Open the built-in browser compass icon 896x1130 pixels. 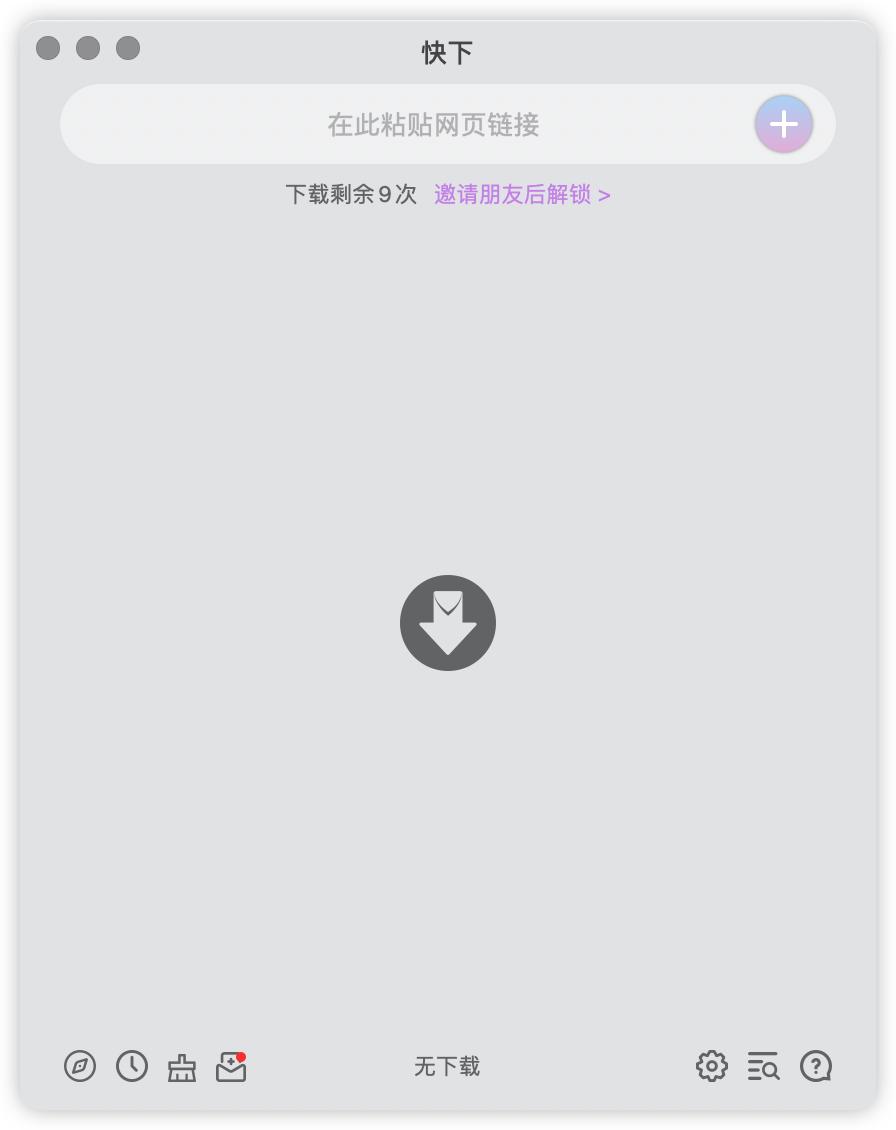[80, 1067]
